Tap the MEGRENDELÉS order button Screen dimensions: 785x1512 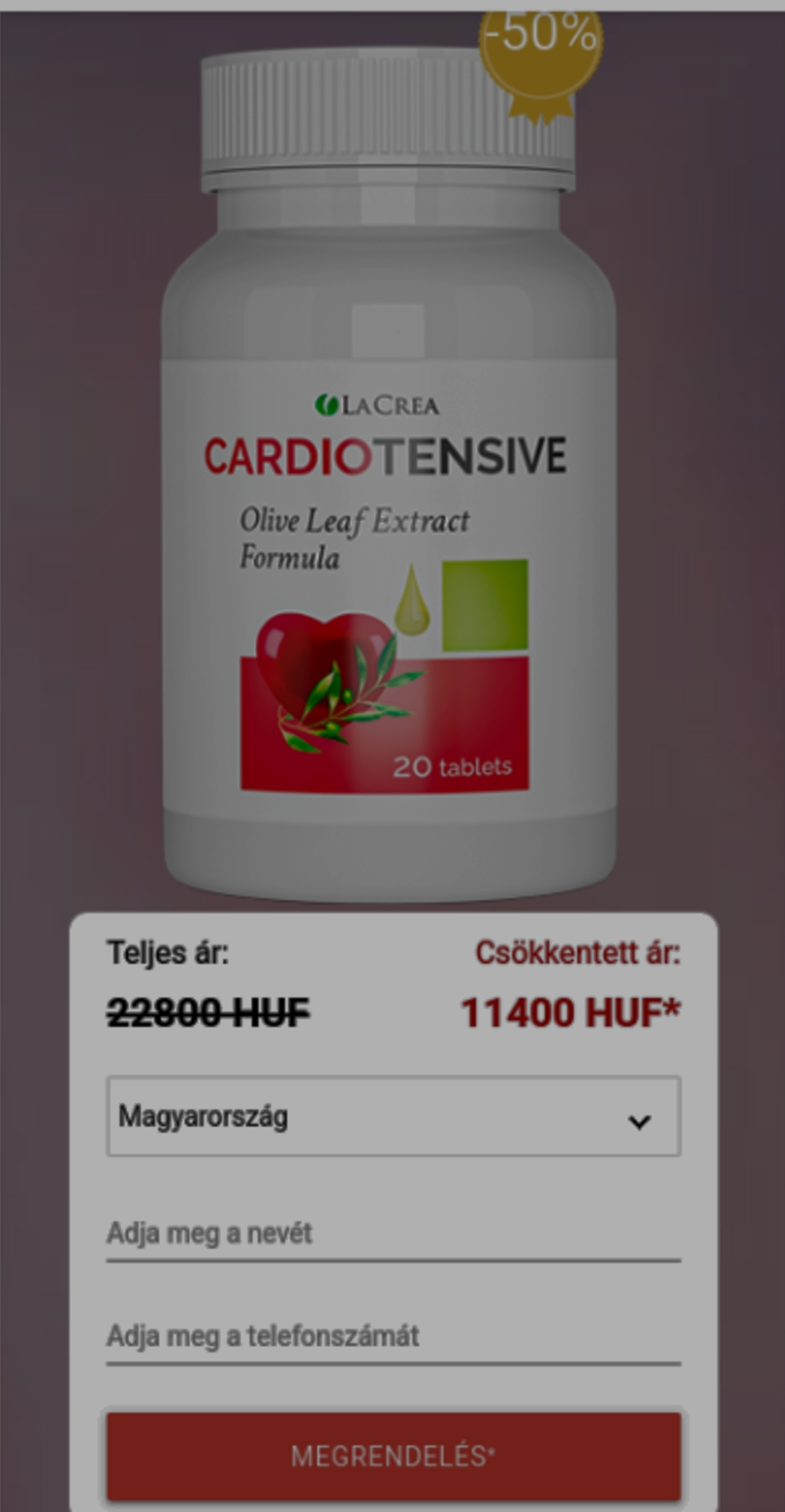pyautogui.click(x=393, y=1455)
